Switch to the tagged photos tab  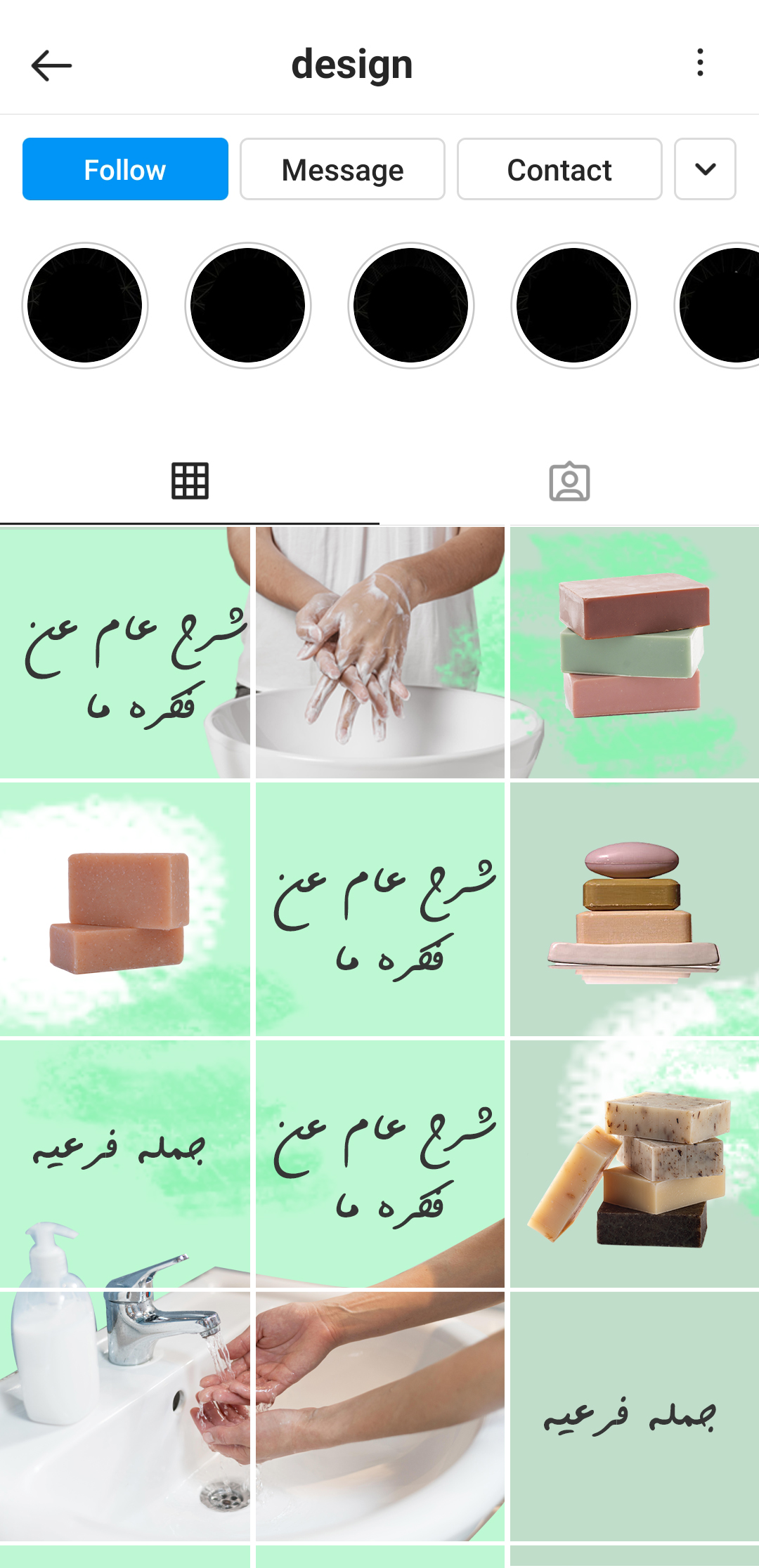569,482
